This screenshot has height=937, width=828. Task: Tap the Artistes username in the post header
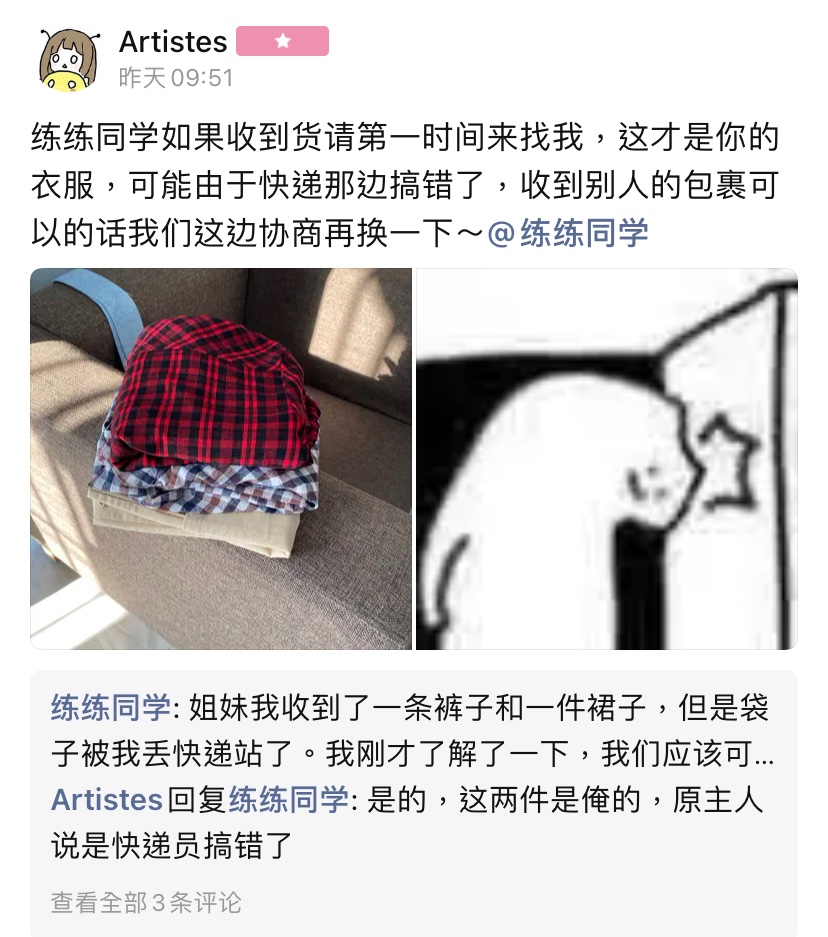(173, 42)
